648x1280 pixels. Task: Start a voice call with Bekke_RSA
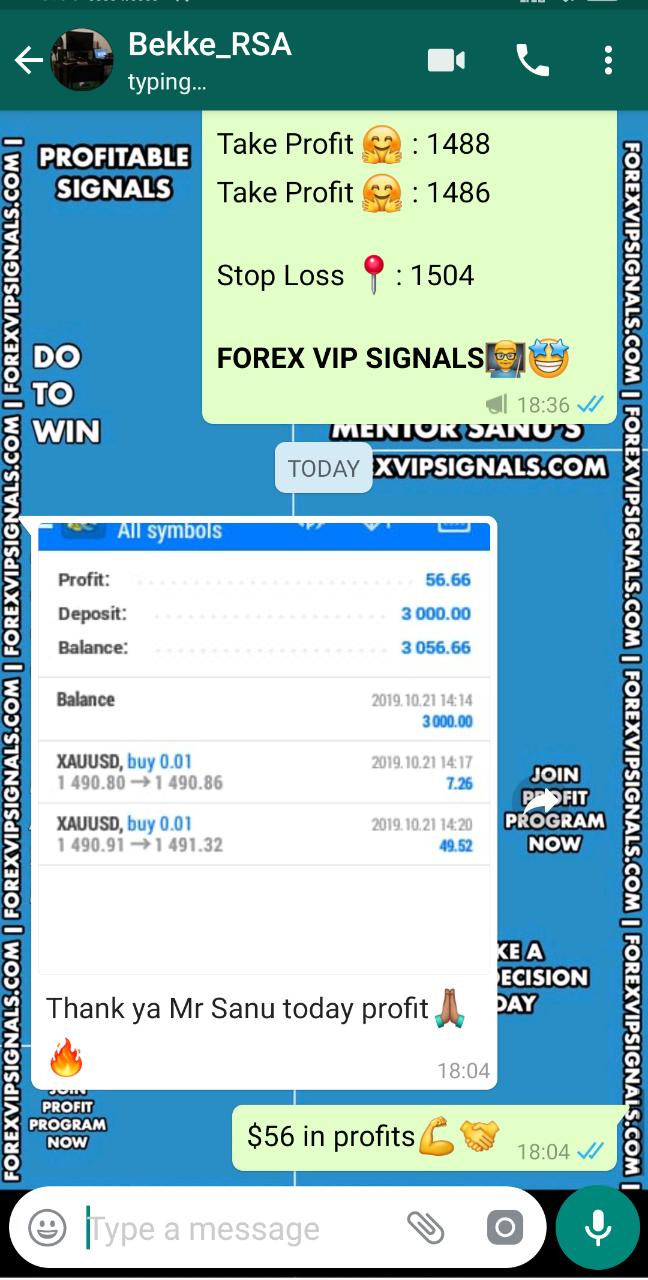532,61
